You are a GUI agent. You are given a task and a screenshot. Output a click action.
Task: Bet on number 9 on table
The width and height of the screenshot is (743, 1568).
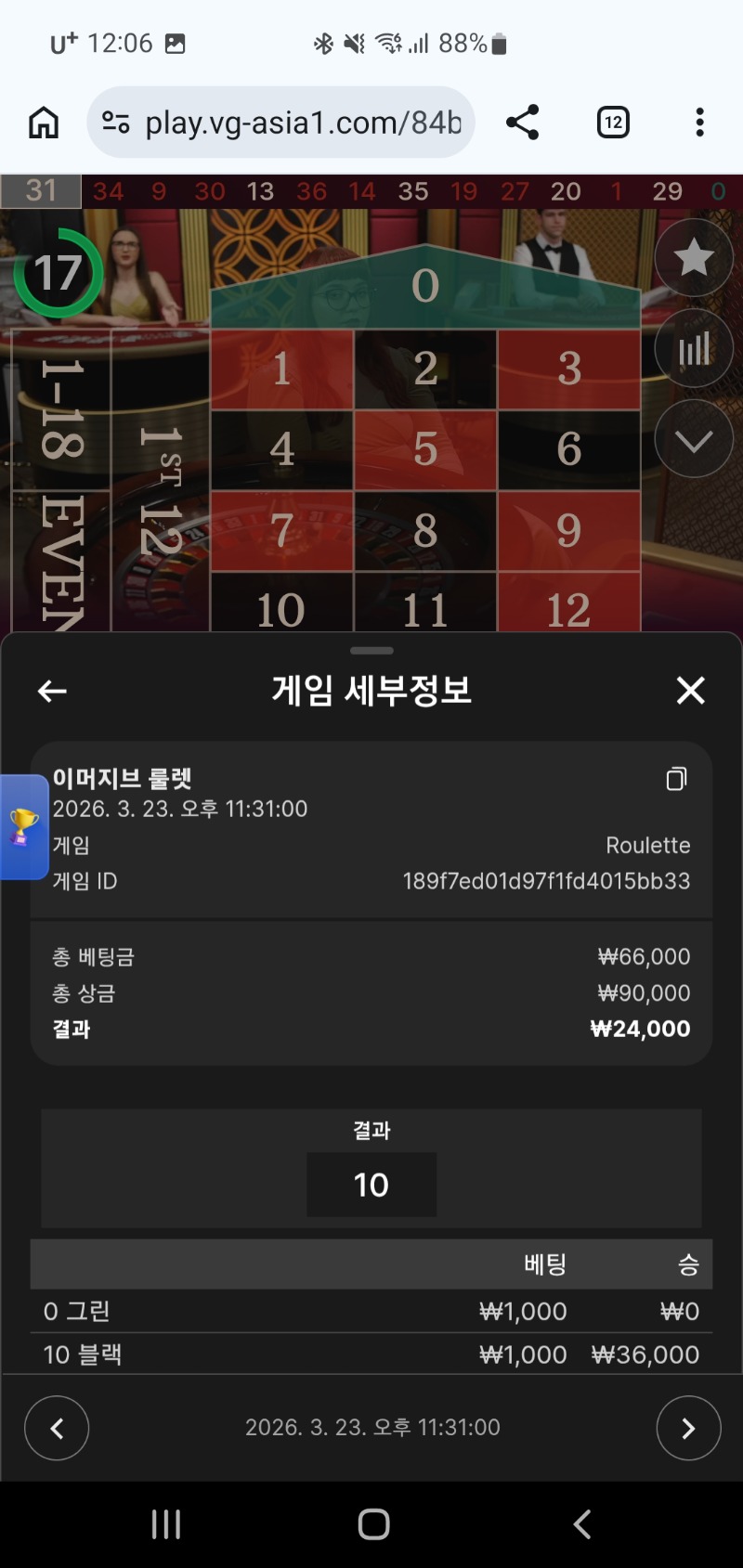568,531
